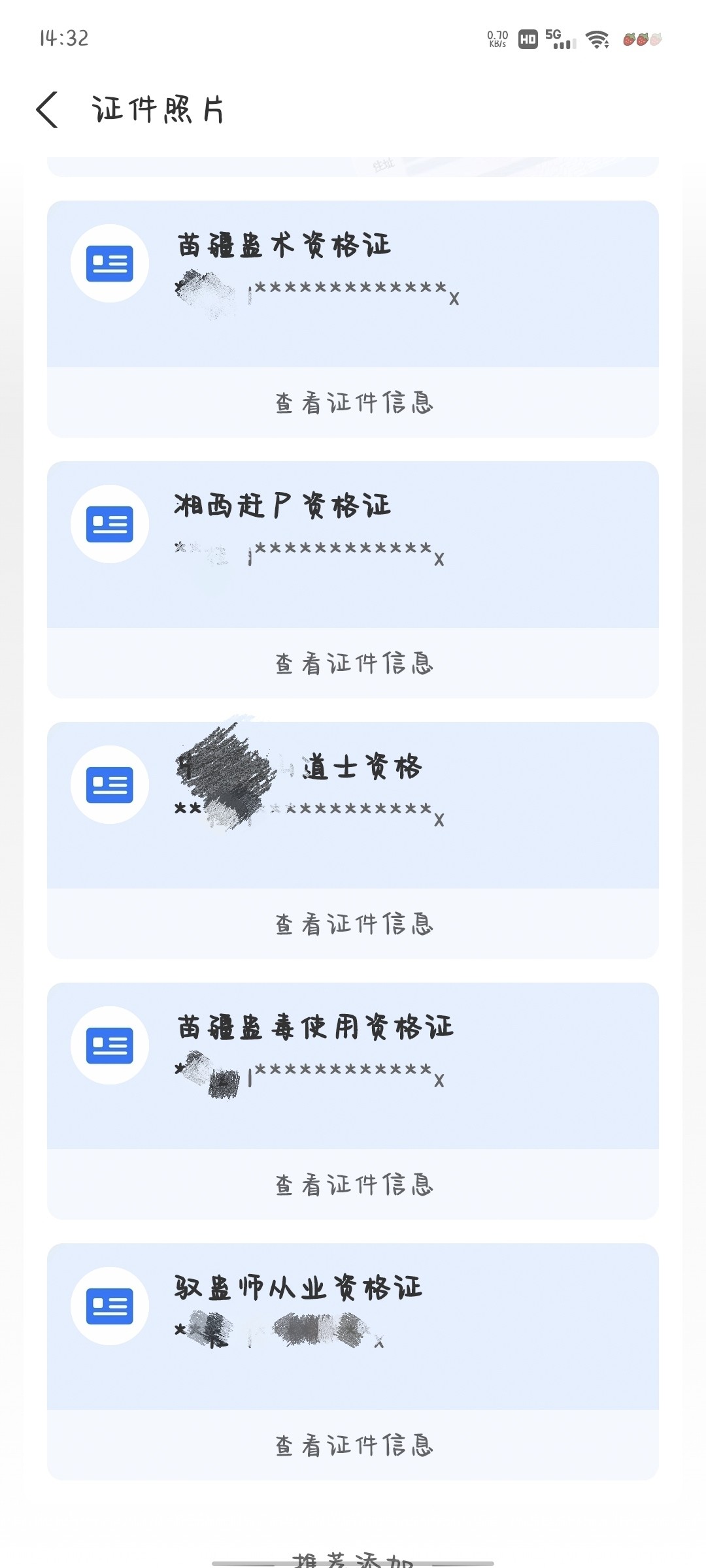View info under 苗疆蛊毒使用资格证

coord(353,1184)
